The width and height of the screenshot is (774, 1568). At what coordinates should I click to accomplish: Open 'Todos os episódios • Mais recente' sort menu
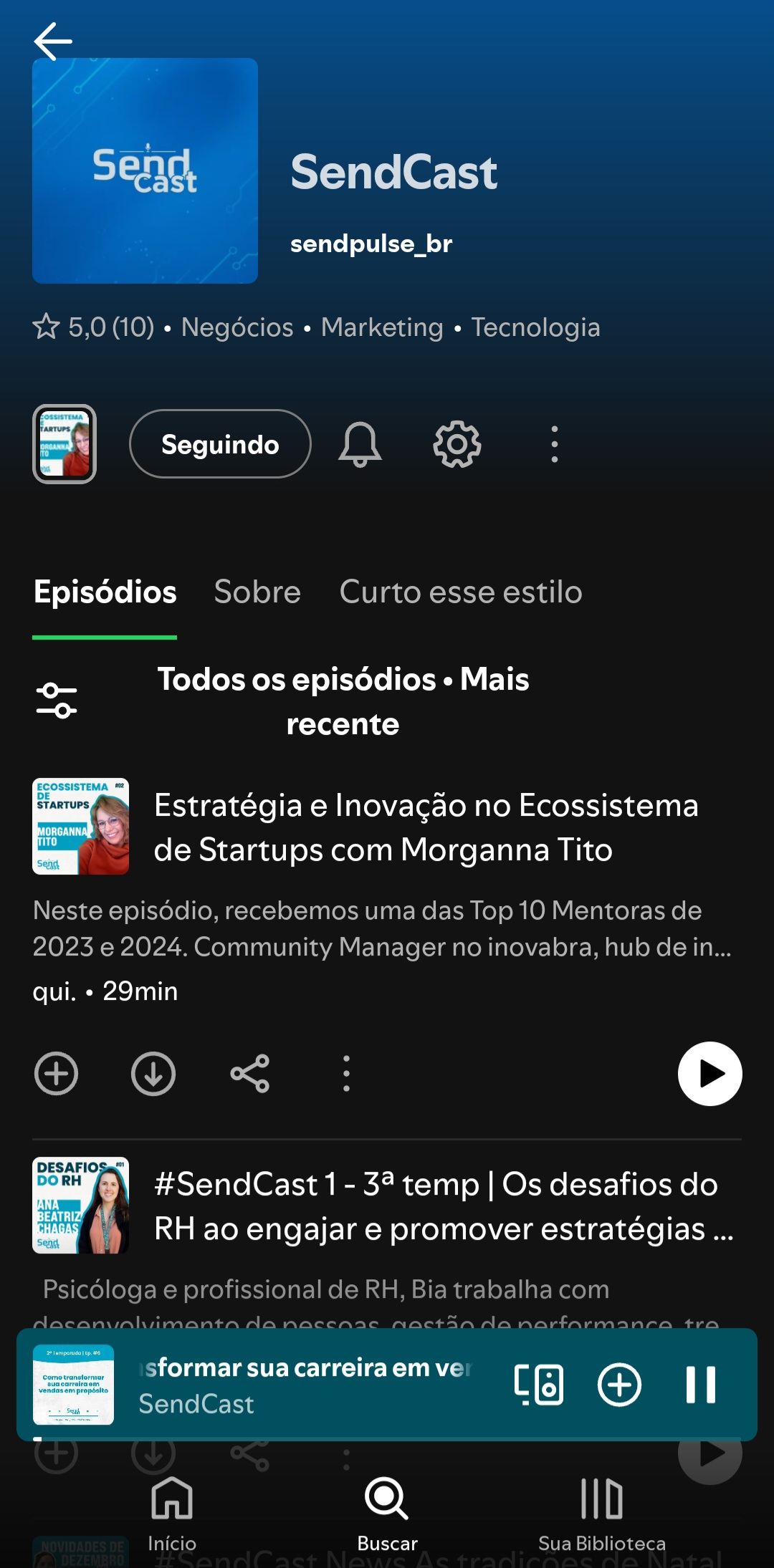click(343, 701)
